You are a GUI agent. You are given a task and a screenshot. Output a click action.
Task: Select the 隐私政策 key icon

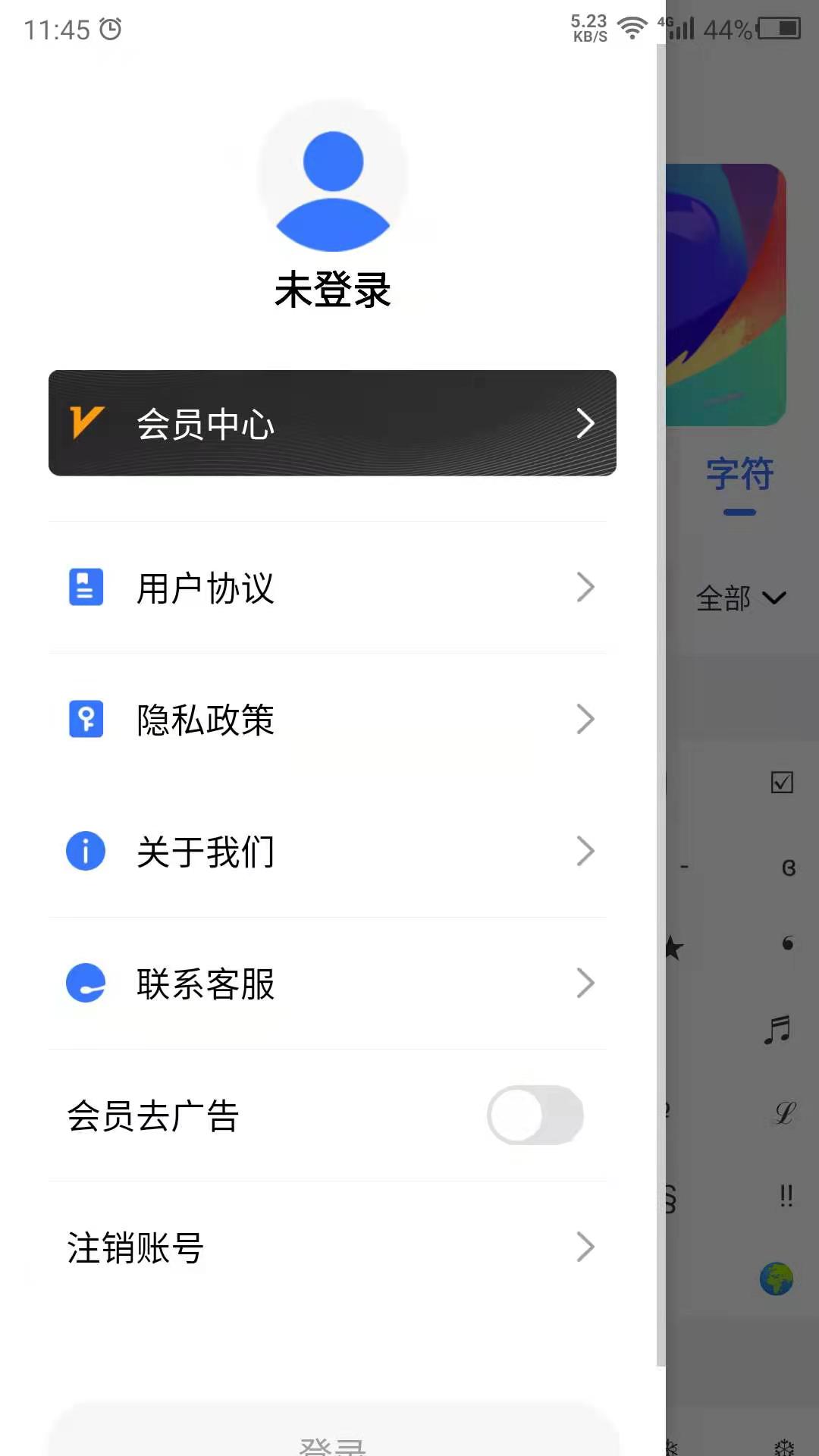pyautogui.click(x=85, y=720)
